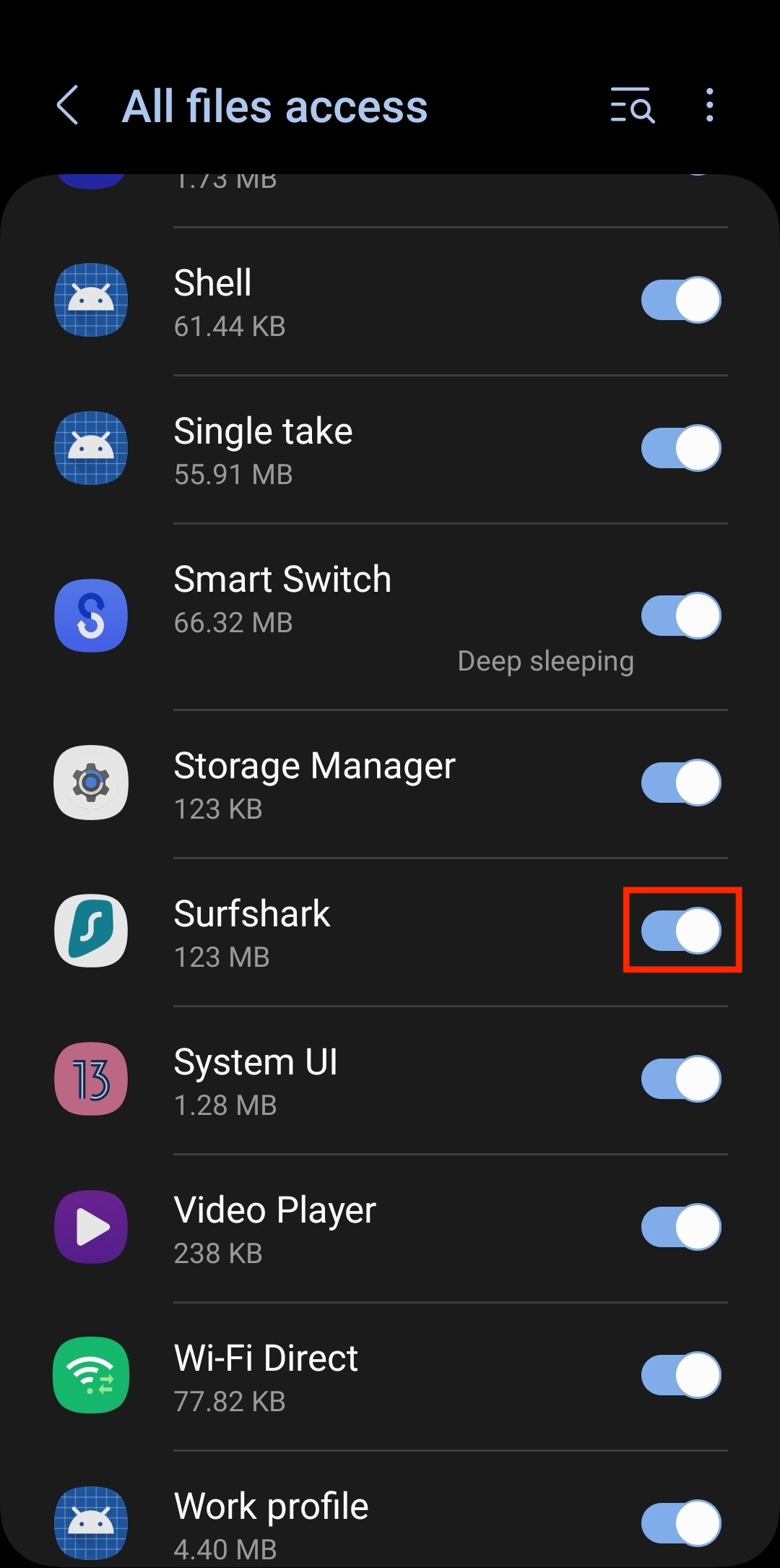Image resolution: width=780 pixels, height=1568 pixels.
Task: Switch off Storage Manager access
Action: point(680,783)
